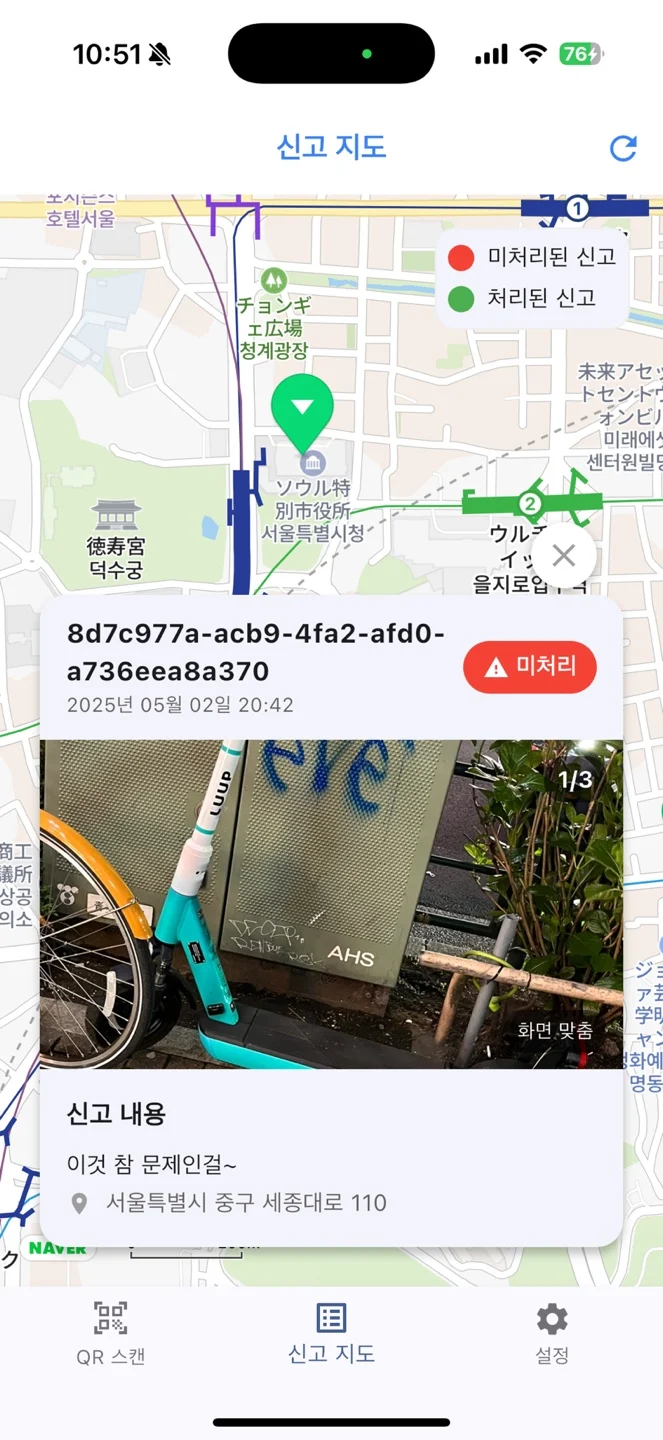
Task: Tap the 미처리 status badge
Action: [530, 668]
